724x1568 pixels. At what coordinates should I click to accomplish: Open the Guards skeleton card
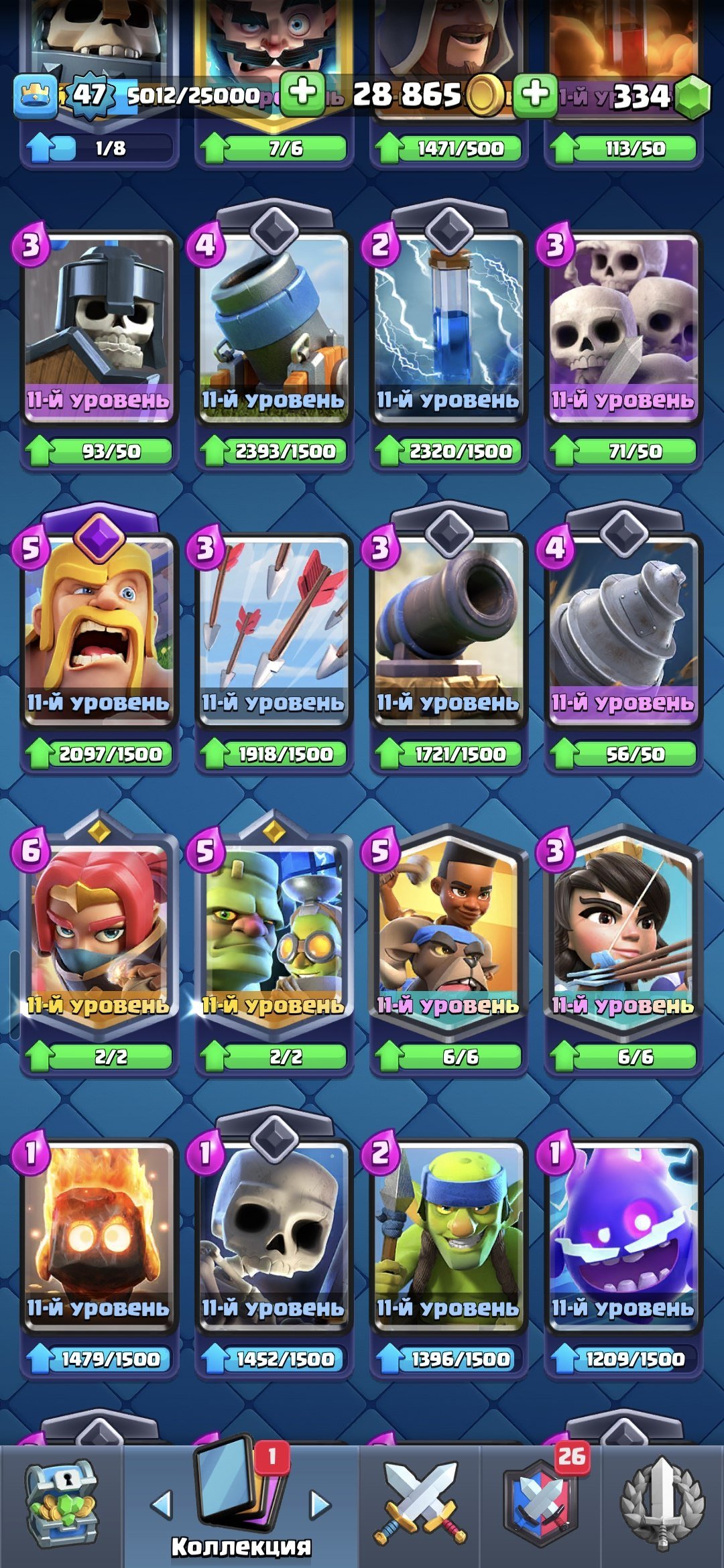[x=99, y=328]
